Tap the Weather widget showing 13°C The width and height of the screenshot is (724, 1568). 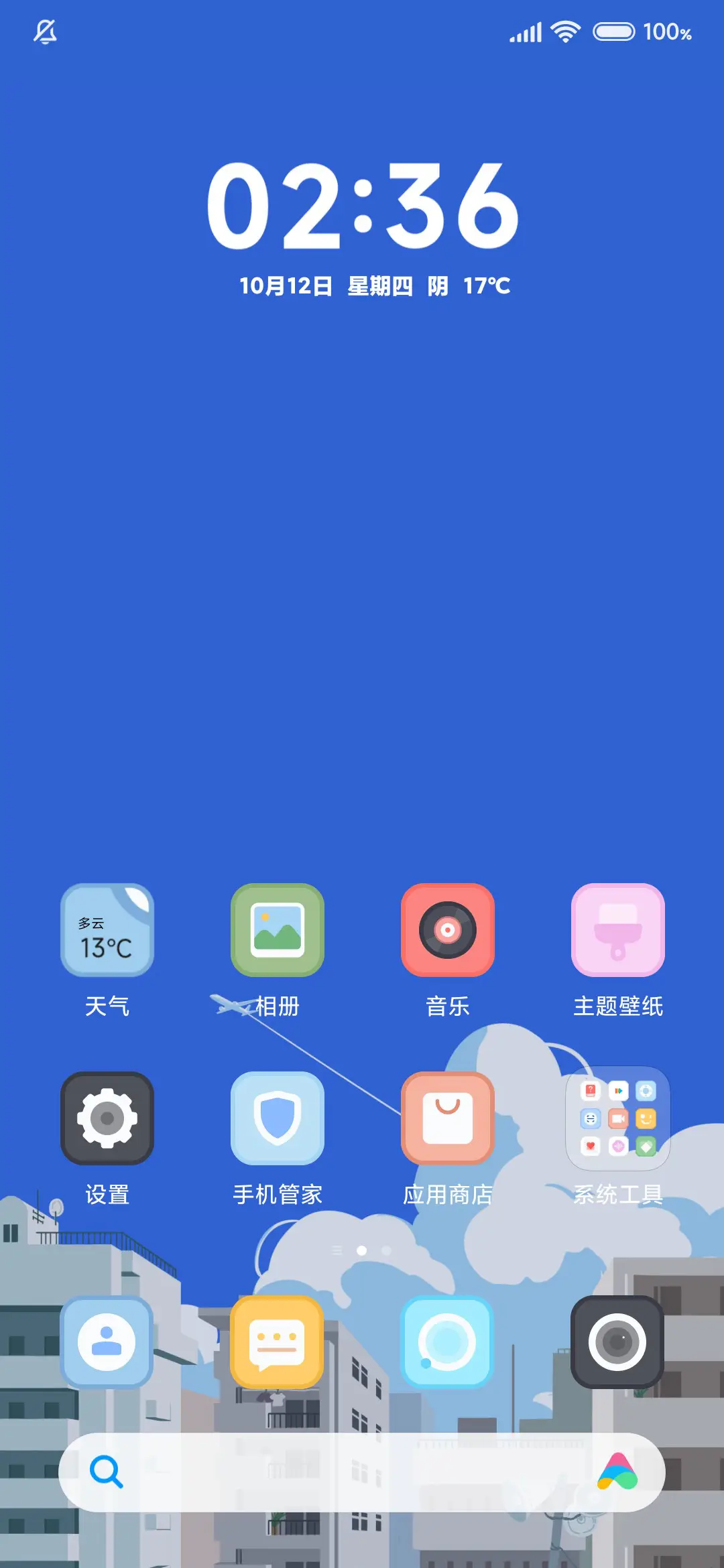(x=107, y=931)
